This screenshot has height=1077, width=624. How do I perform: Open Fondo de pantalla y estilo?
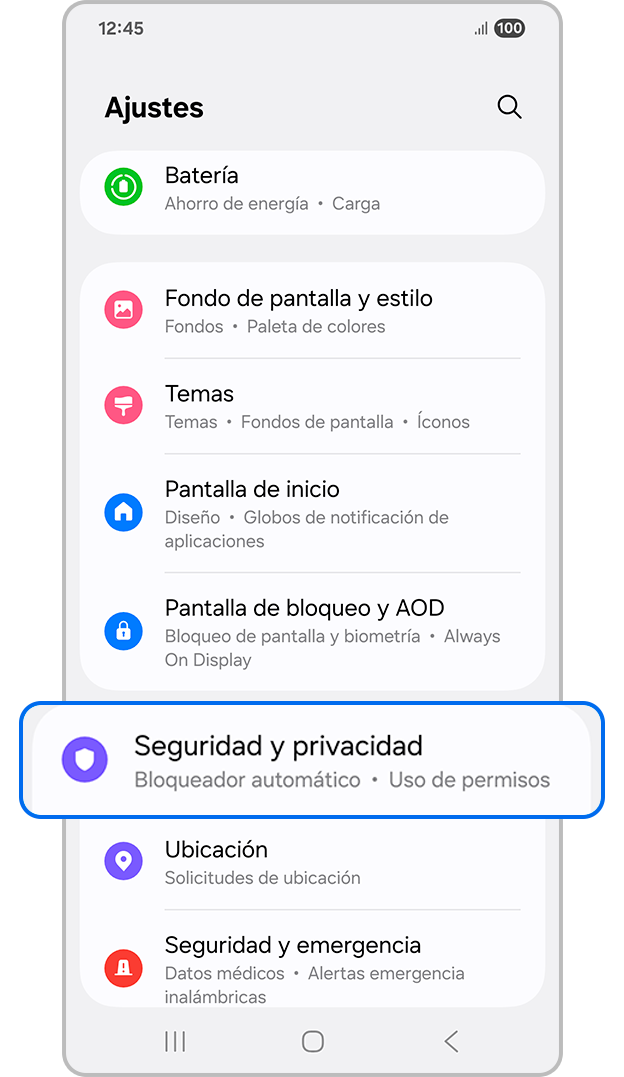(x=312, y=310)
